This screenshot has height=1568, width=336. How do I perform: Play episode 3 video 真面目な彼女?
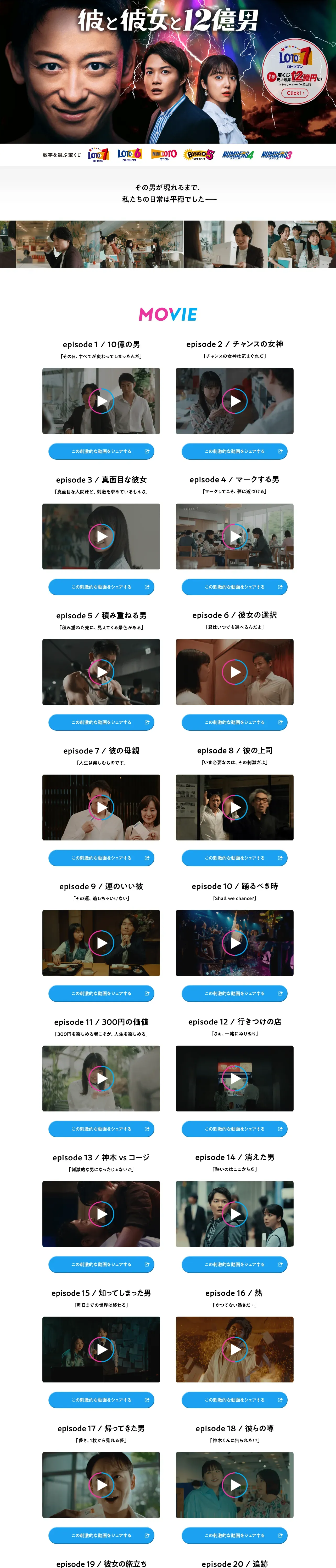101,536
